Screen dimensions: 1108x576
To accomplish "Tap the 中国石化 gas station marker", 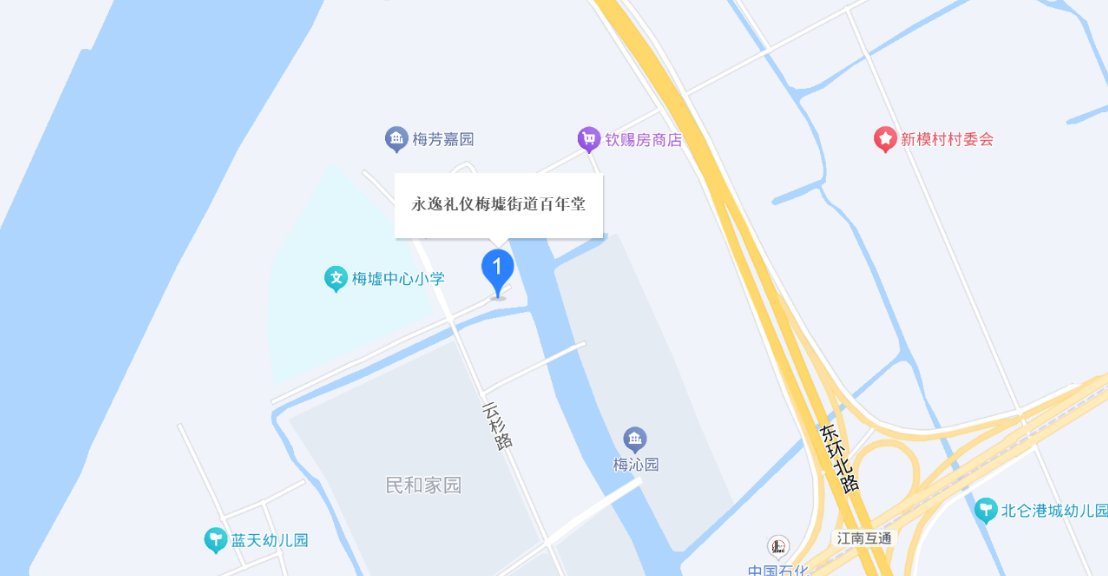I will 777,547.
